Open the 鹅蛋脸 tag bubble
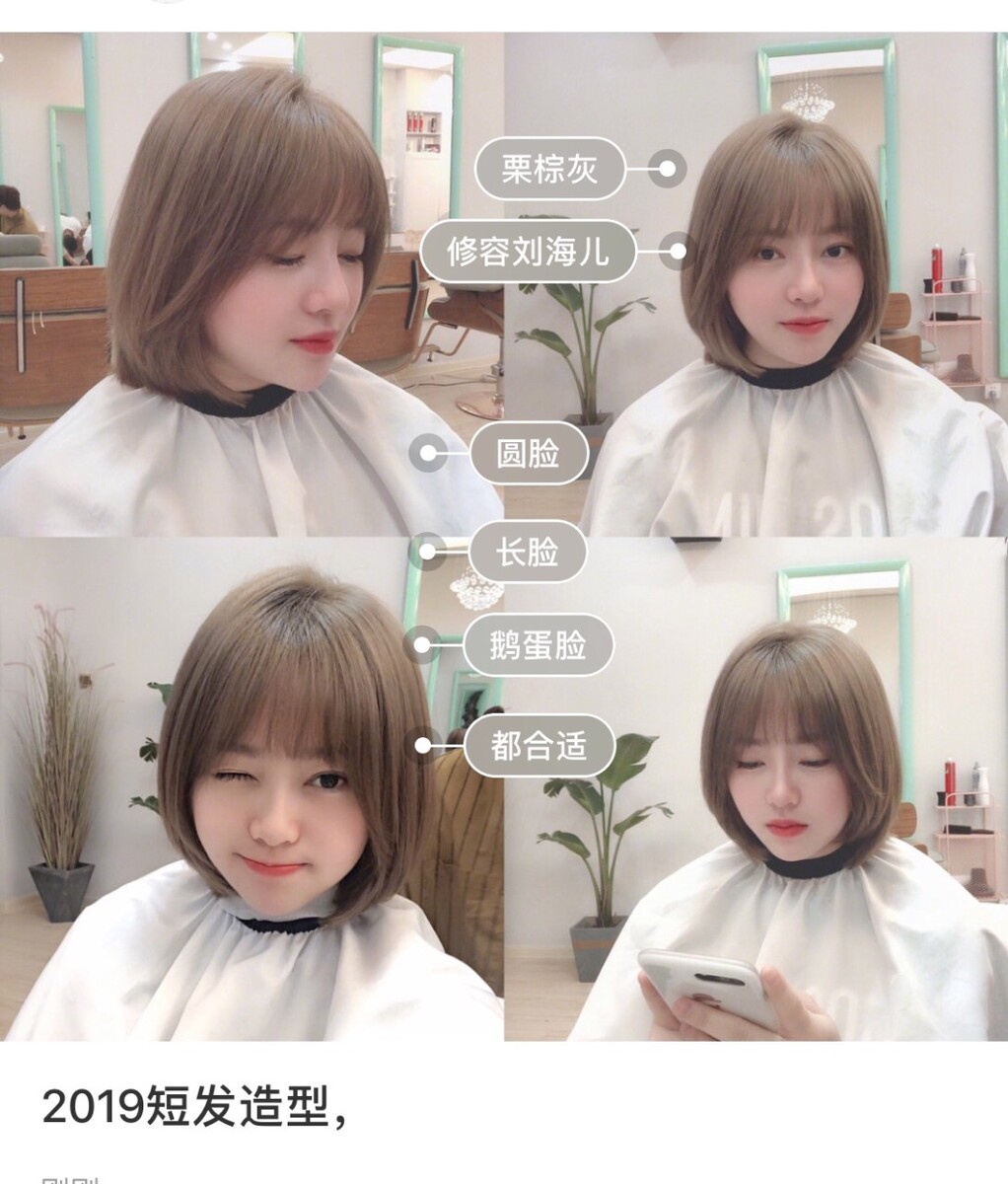This screenshot has height=1184, width=1008. [x=538, y=647]
